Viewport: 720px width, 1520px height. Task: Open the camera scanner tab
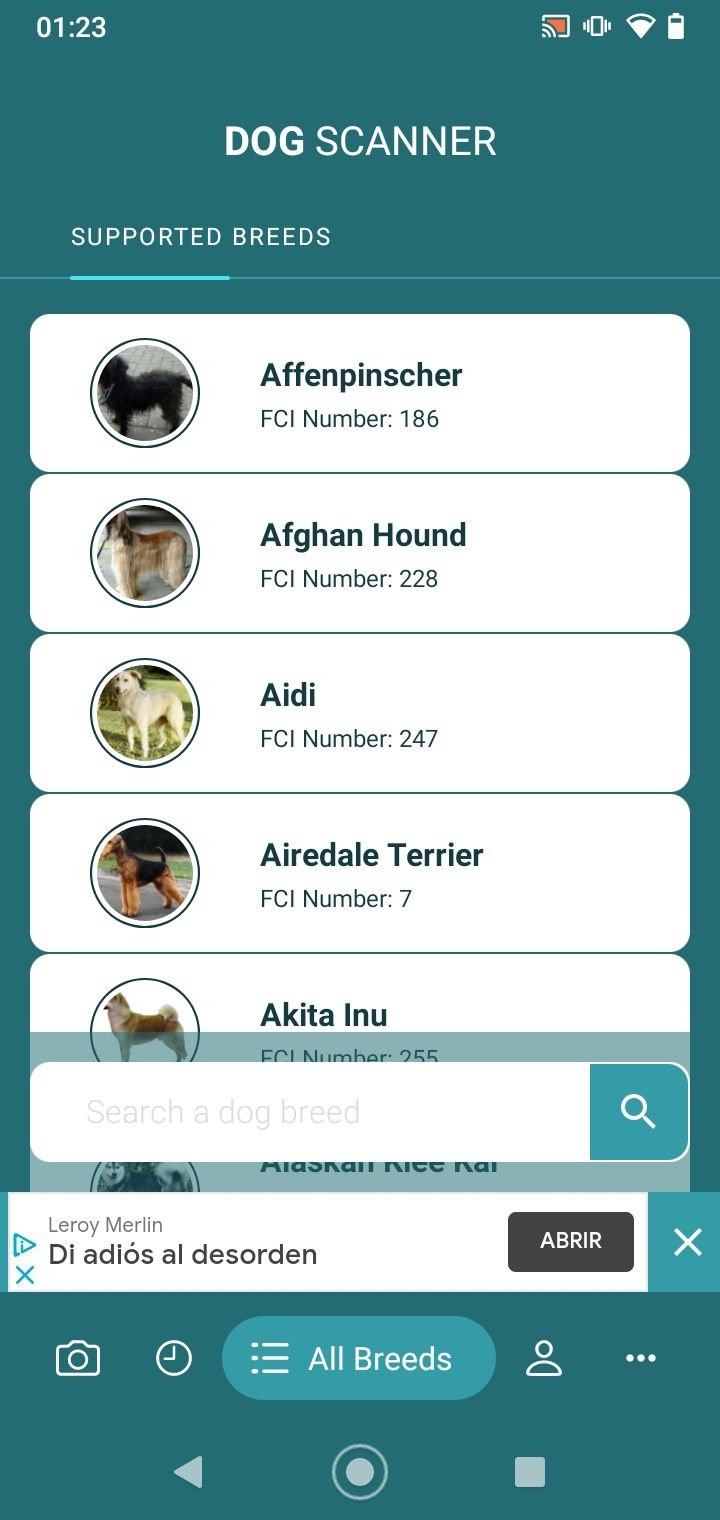coord(78,1358)
